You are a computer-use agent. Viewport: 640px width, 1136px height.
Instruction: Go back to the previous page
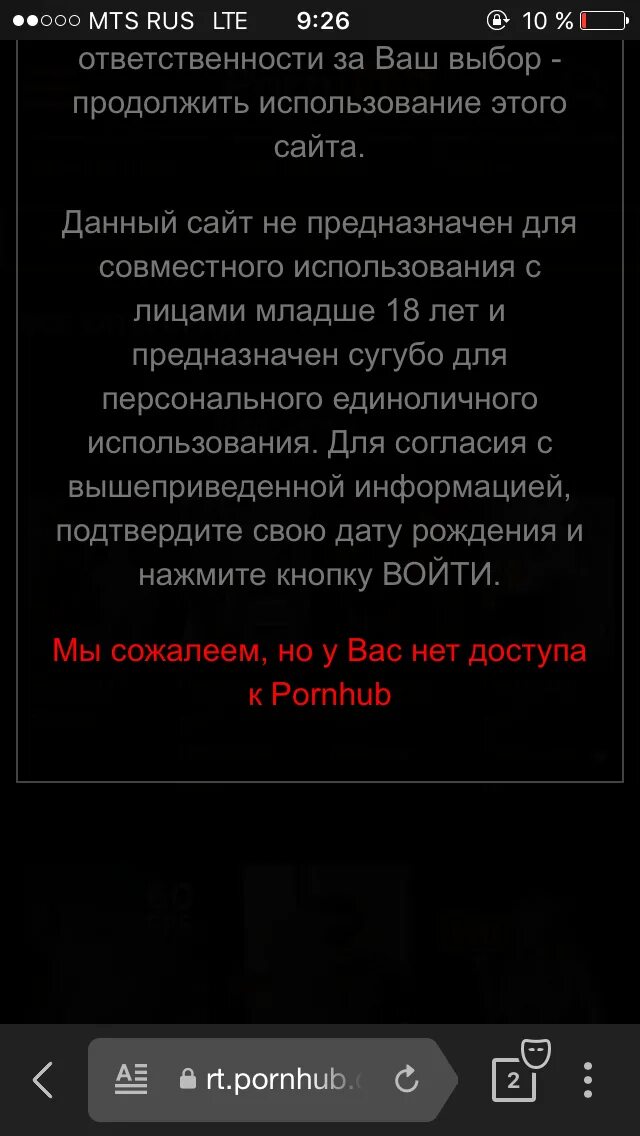click(43, 1080)
